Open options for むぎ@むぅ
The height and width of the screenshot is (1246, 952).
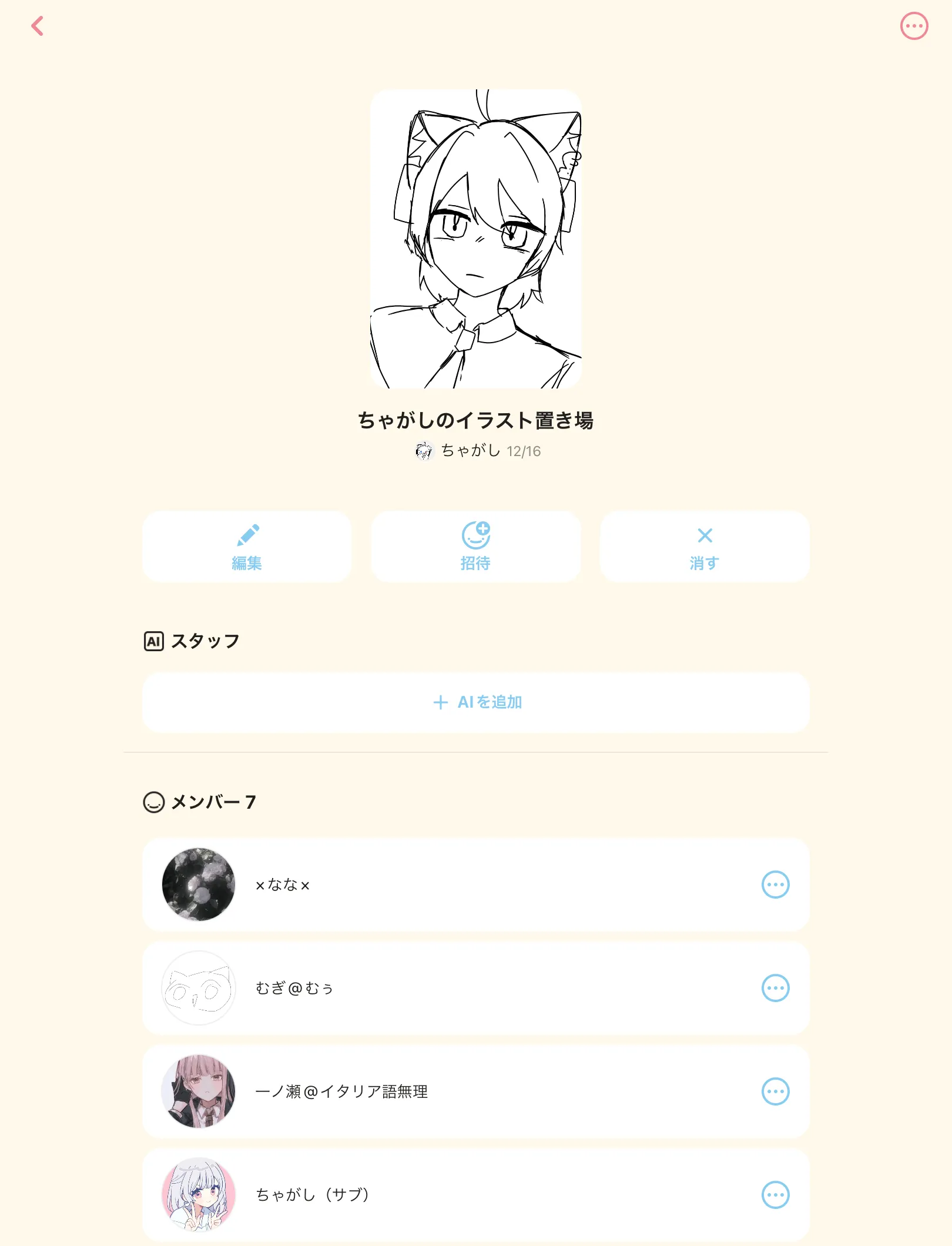click(776, 988)
